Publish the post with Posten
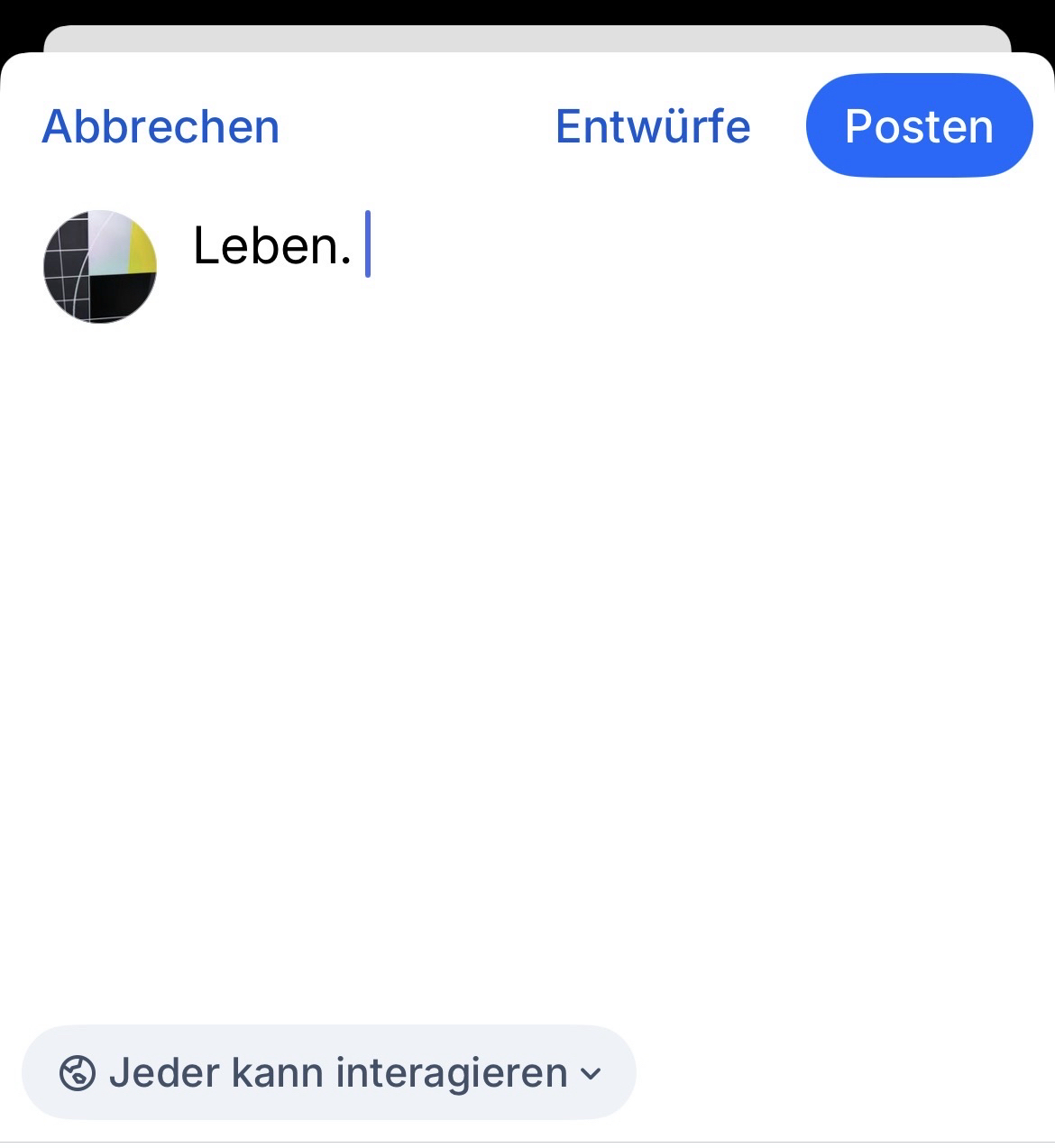 point(919,126)
